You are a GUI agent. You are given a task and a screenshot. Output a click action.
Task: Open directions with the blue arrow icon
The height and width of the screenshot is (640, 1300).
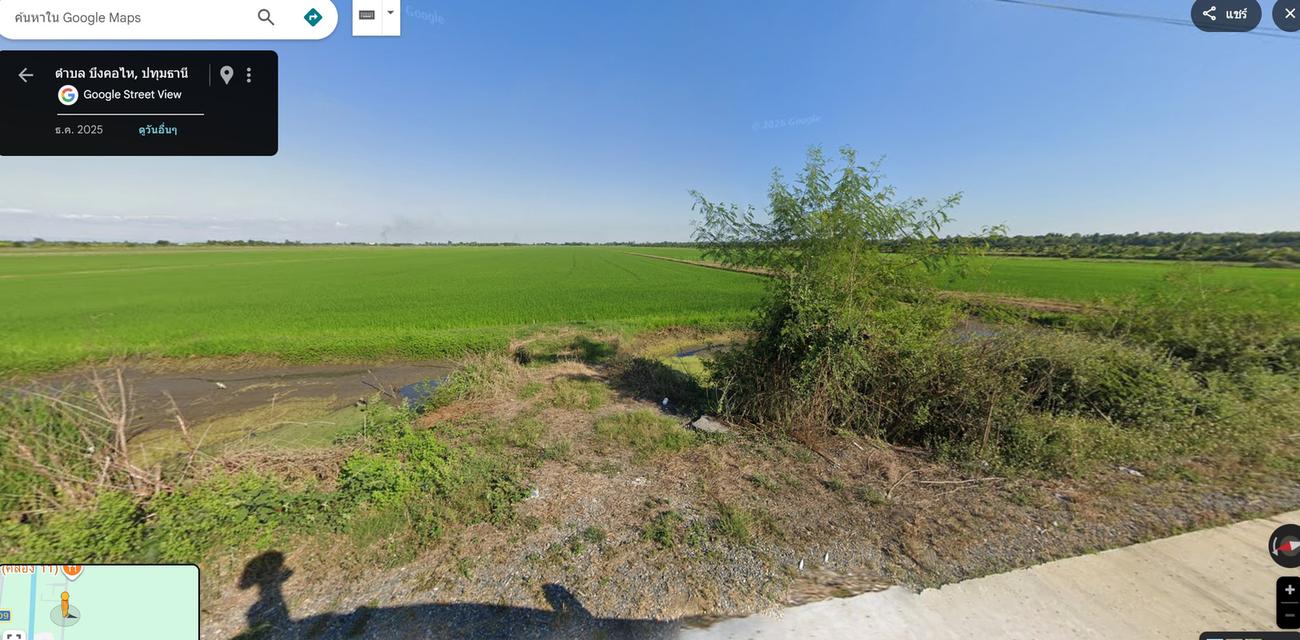tap(313, 17)
